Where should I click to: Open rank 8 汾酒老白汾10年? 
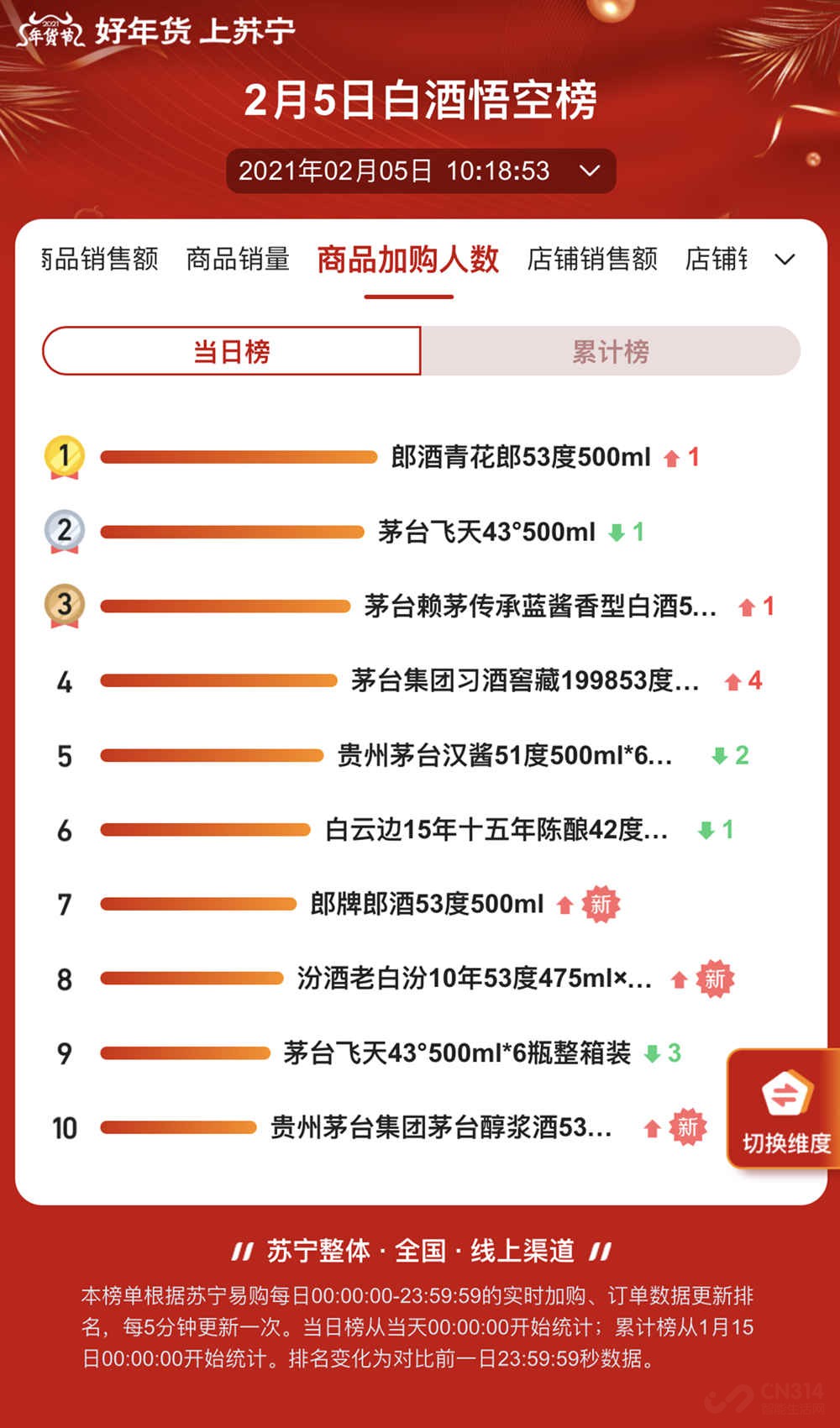tap(474, 979)
